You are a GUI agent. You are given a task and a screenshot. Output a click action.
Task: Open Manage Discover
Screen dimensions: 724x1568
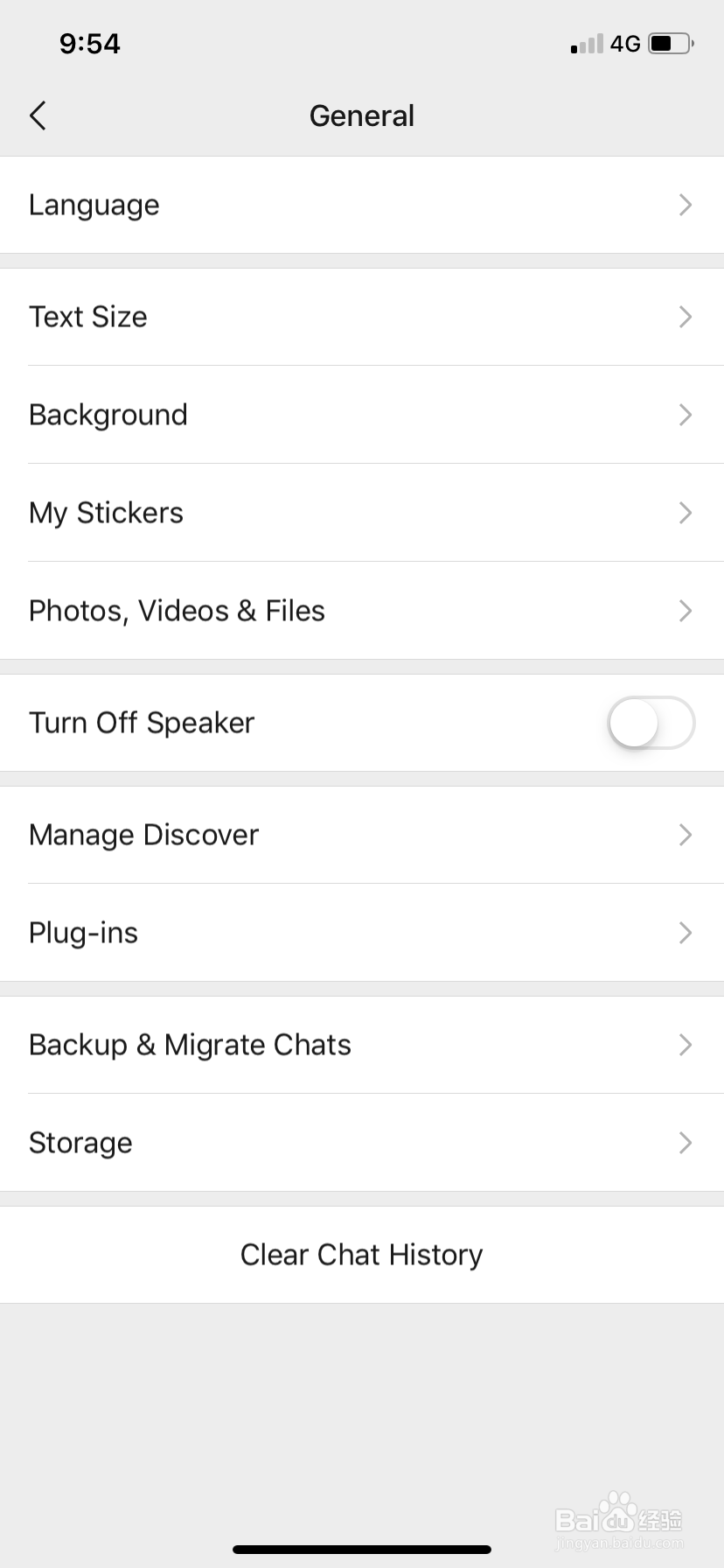[x=362, y=835]
